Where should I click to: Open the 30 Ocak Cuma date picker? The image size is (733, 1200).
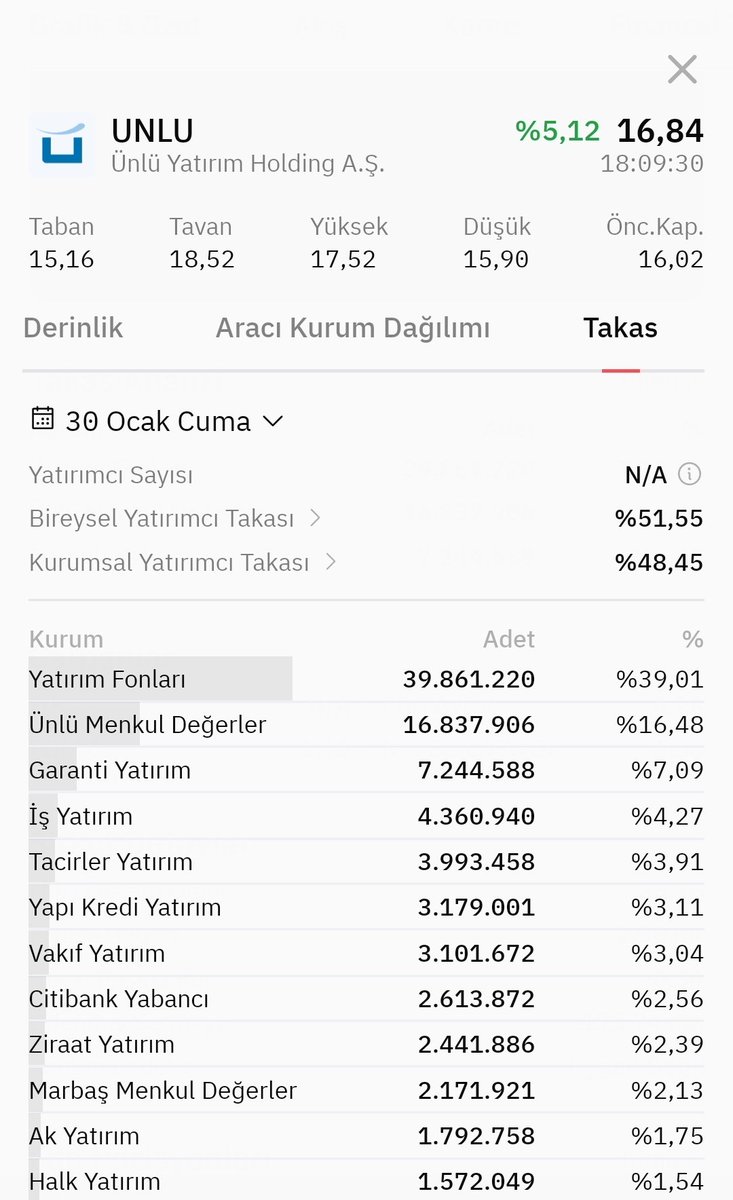pyautogui.click(x=157, y=421)
